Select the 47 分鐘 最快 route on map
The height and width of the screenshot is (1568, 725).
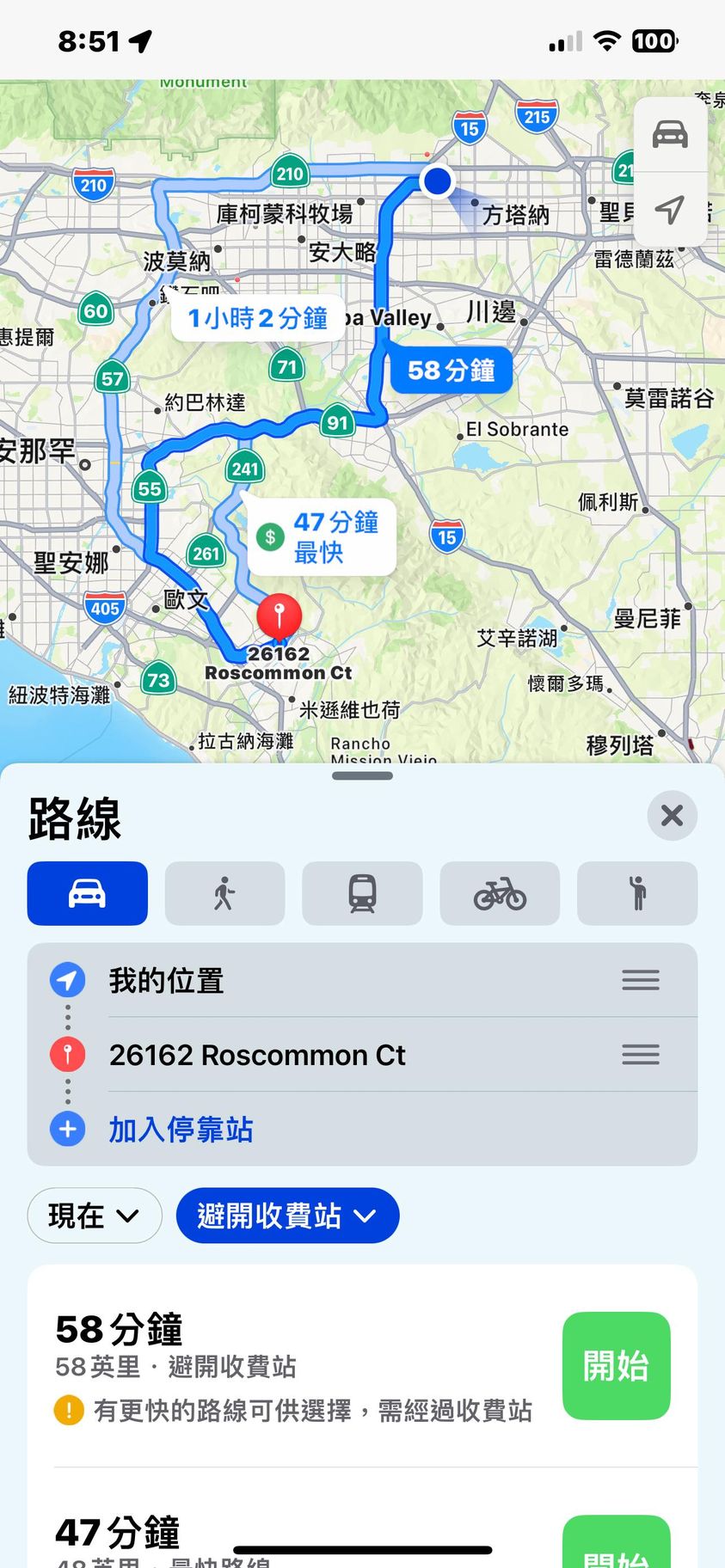323,537
